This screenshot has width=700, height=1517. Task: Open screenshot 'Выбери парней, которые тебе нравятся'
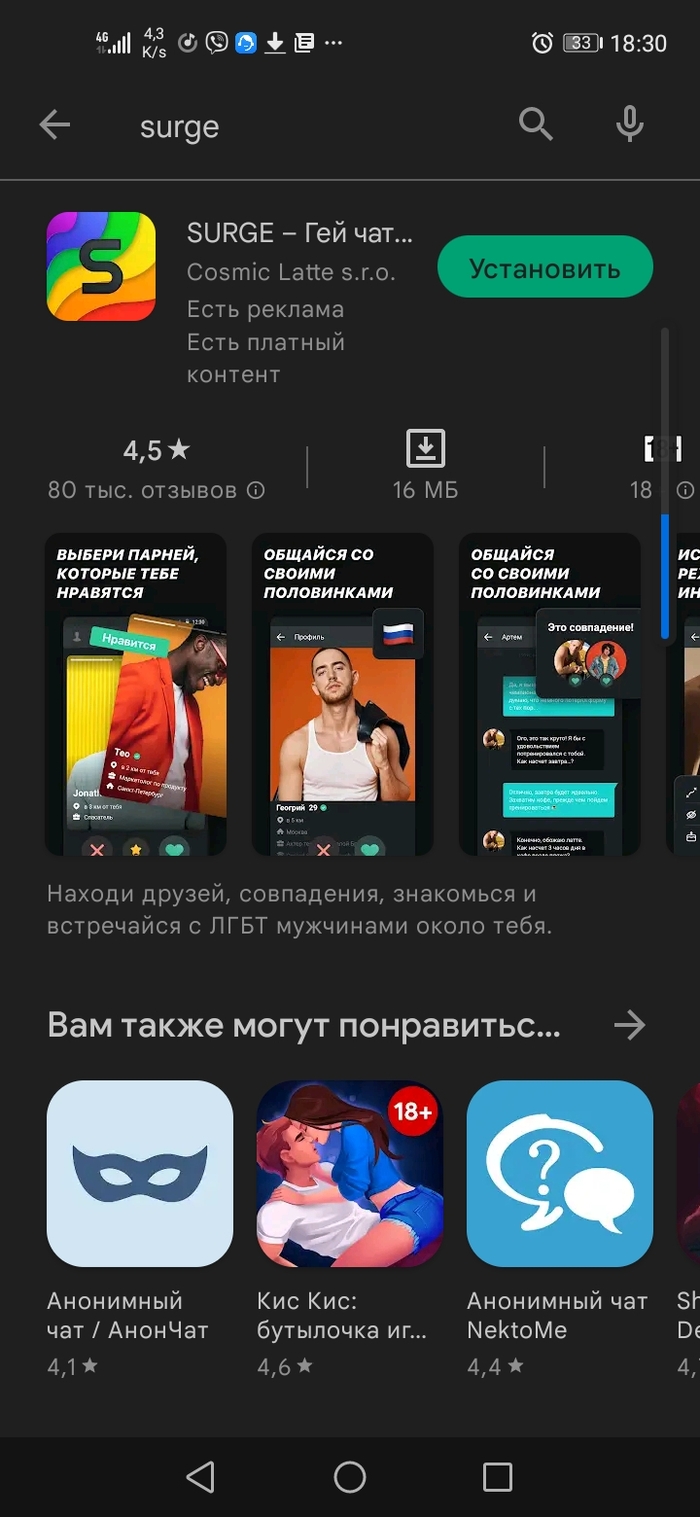pos(136,694)
